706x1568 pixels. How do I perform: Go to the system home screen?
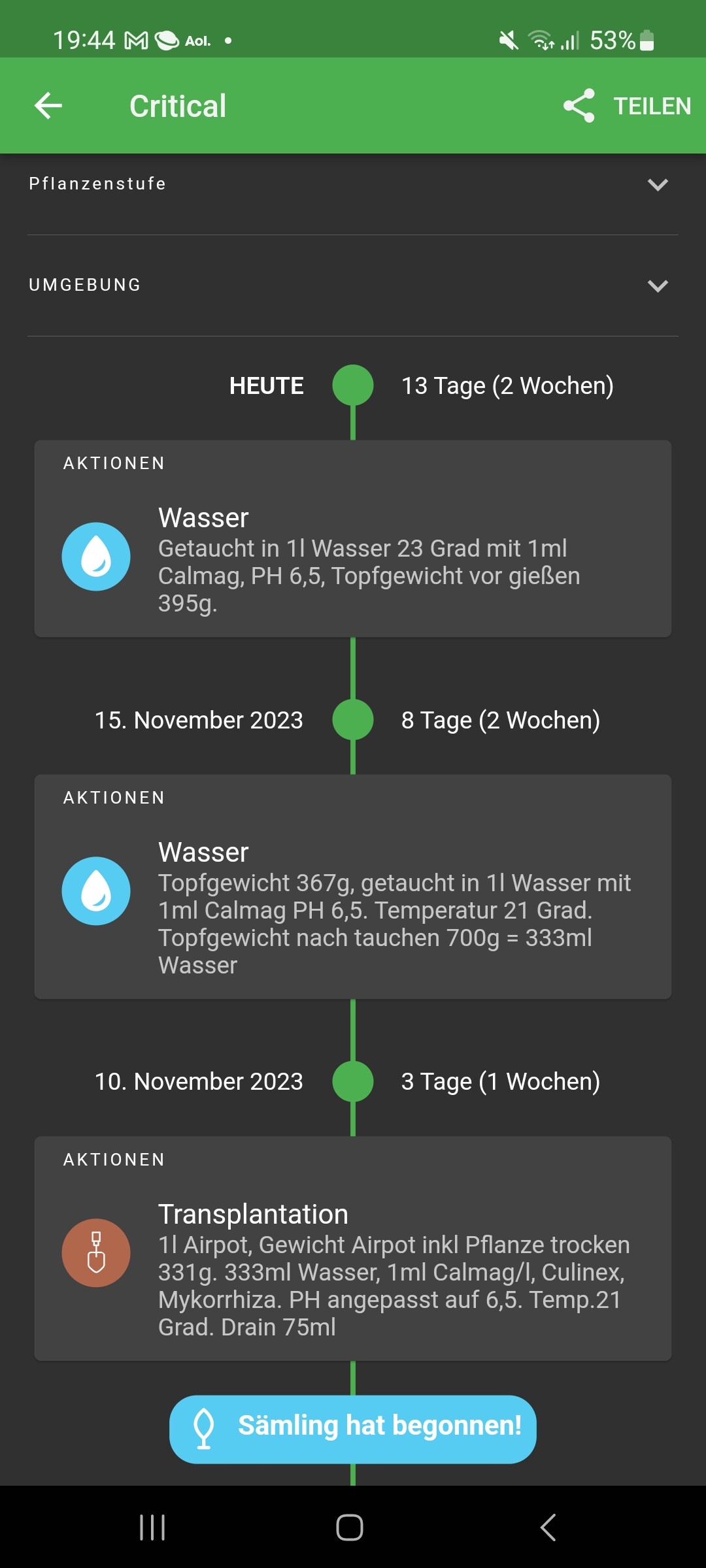[x=350, y=1527]
